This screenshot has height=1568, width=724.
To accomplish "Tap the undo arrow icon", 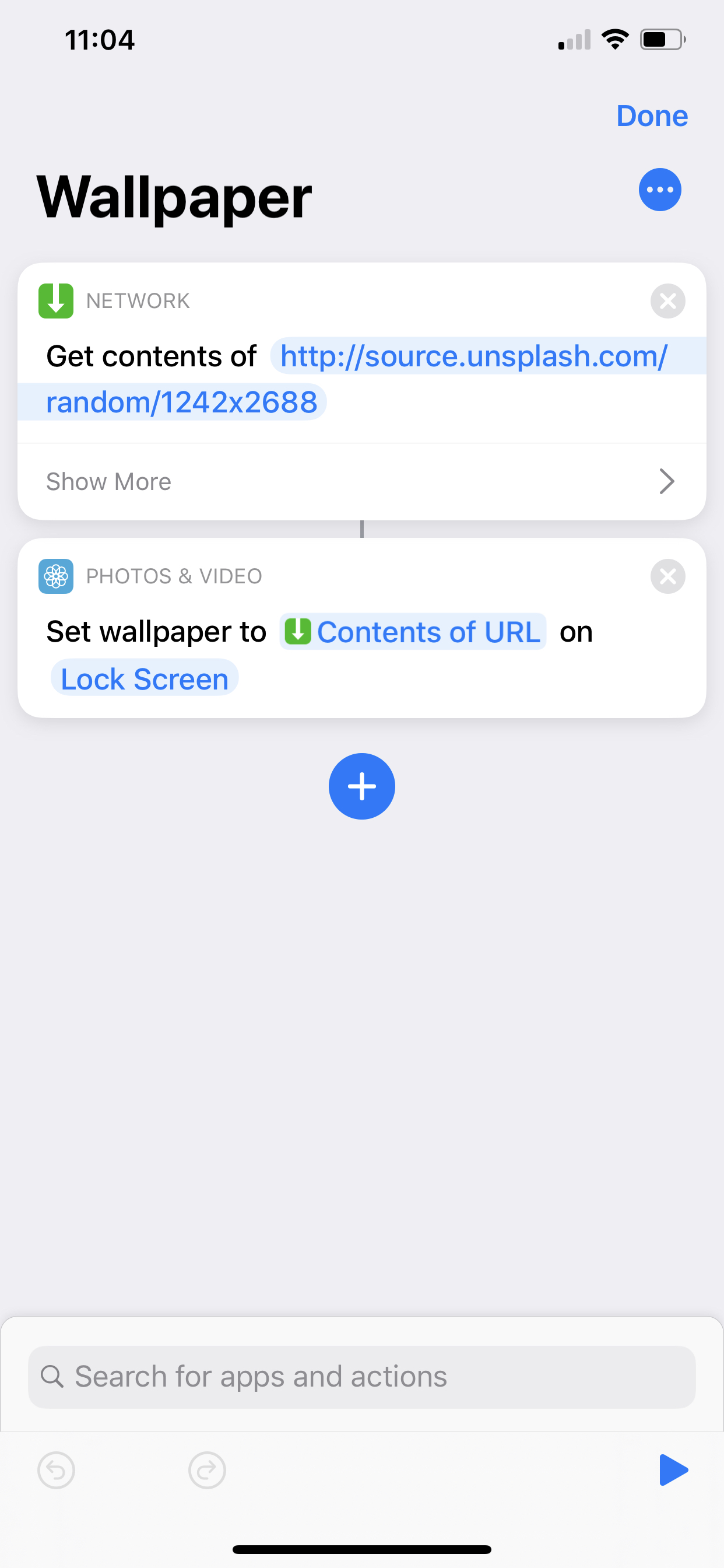I will (x=56, y=1470).
